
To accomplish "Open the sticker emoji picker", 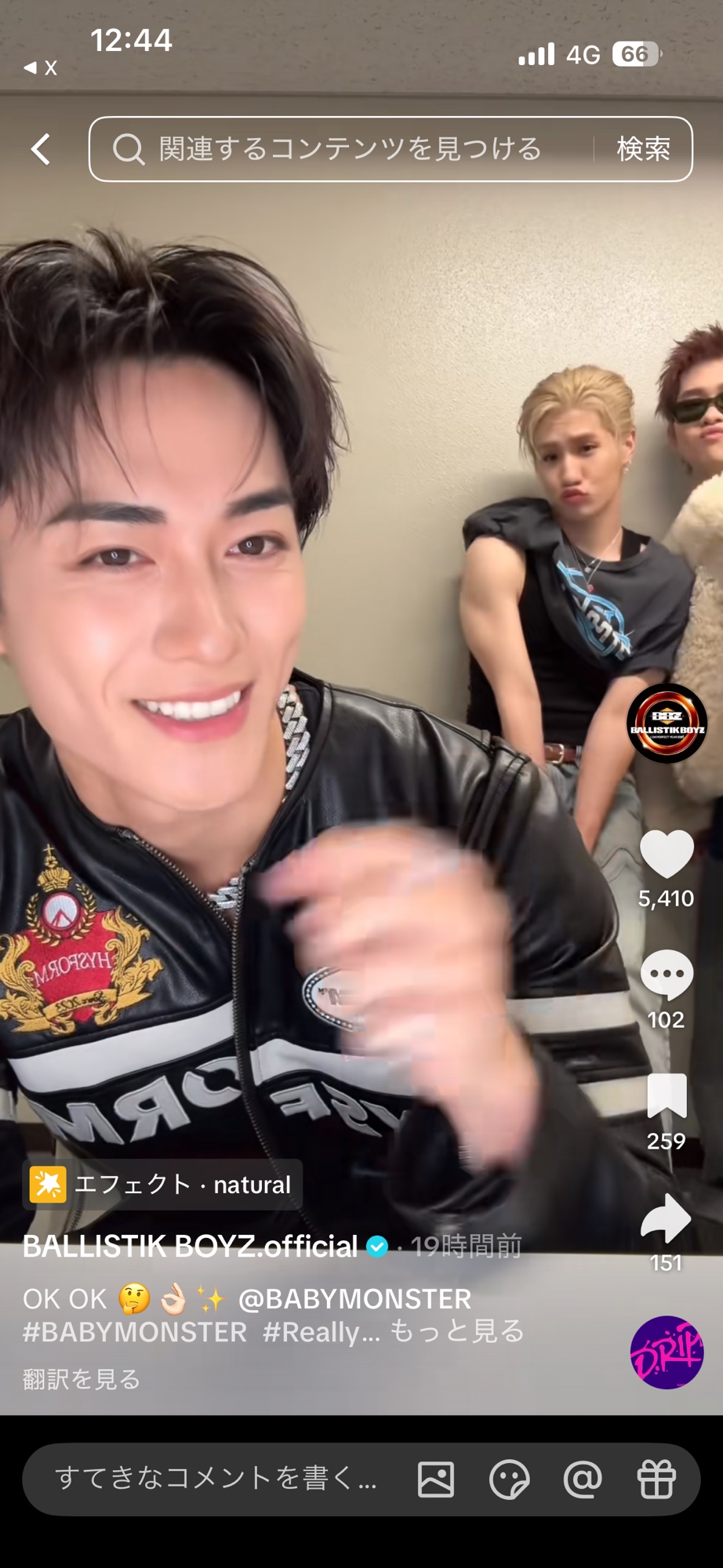I will click(509, 1479).
